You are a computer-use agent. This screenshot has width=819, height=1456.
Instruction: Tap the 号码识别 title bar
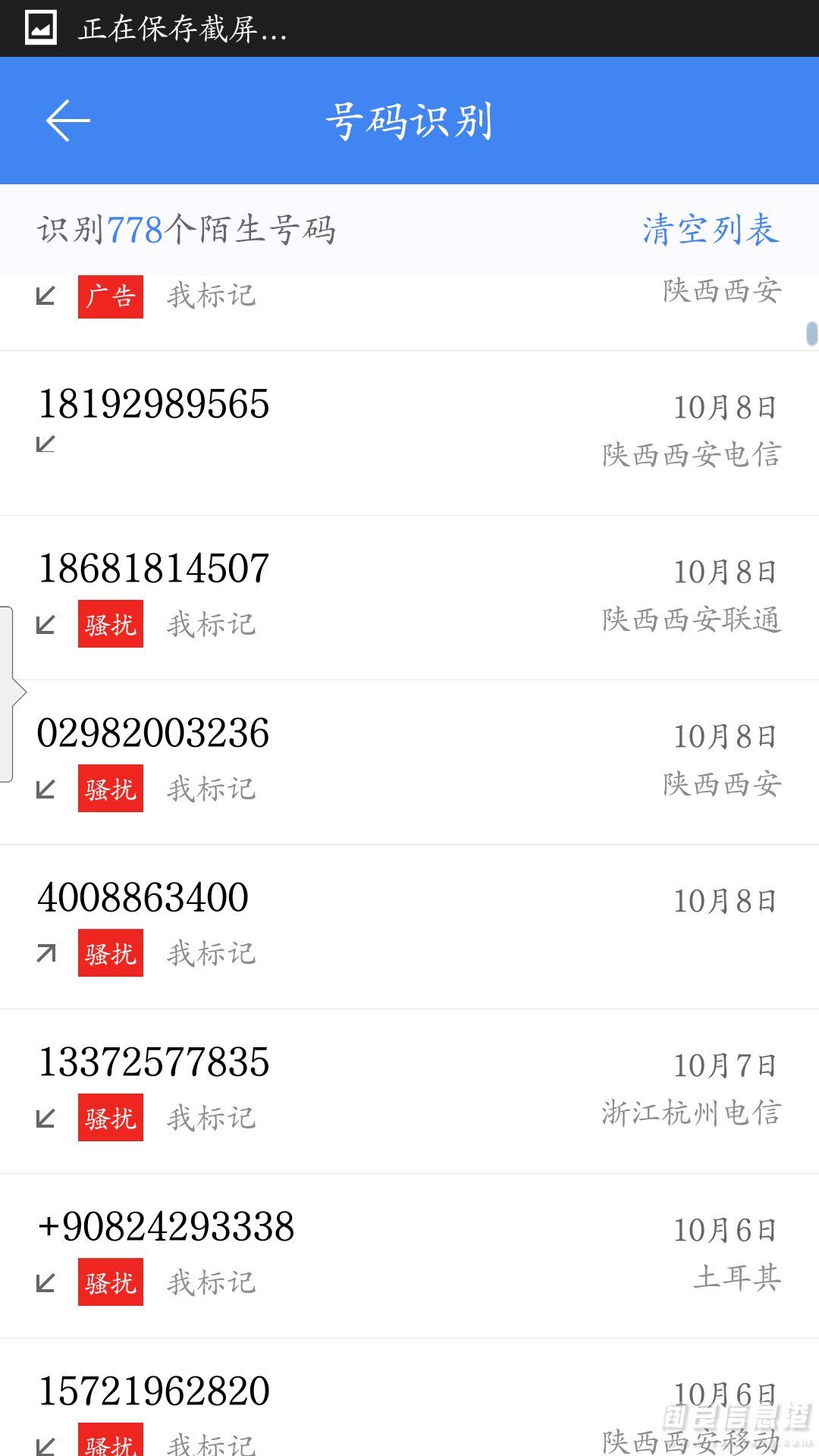coord(409,120)
